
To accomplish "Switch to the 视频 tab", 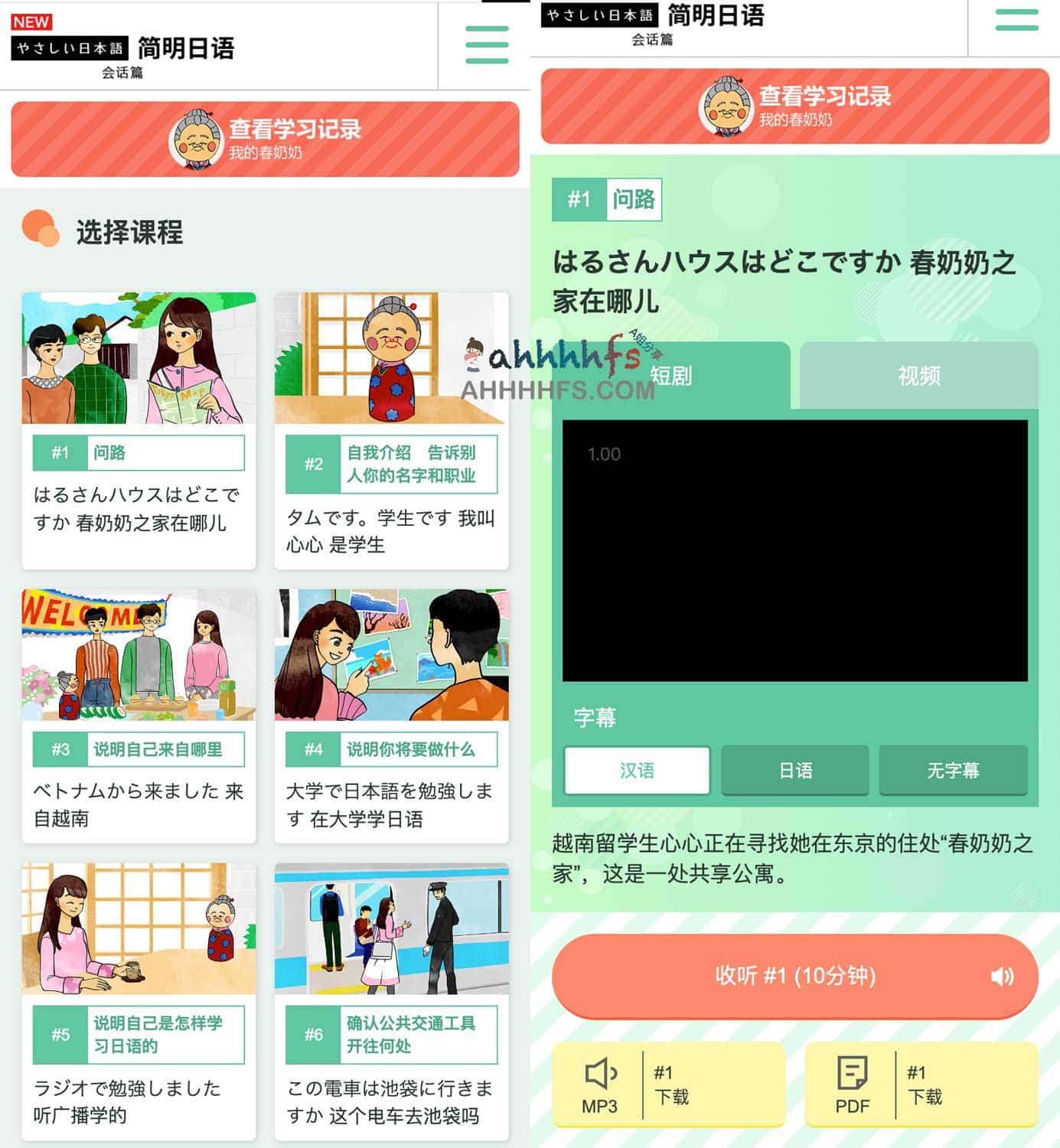I will click(x=918, y=376).
